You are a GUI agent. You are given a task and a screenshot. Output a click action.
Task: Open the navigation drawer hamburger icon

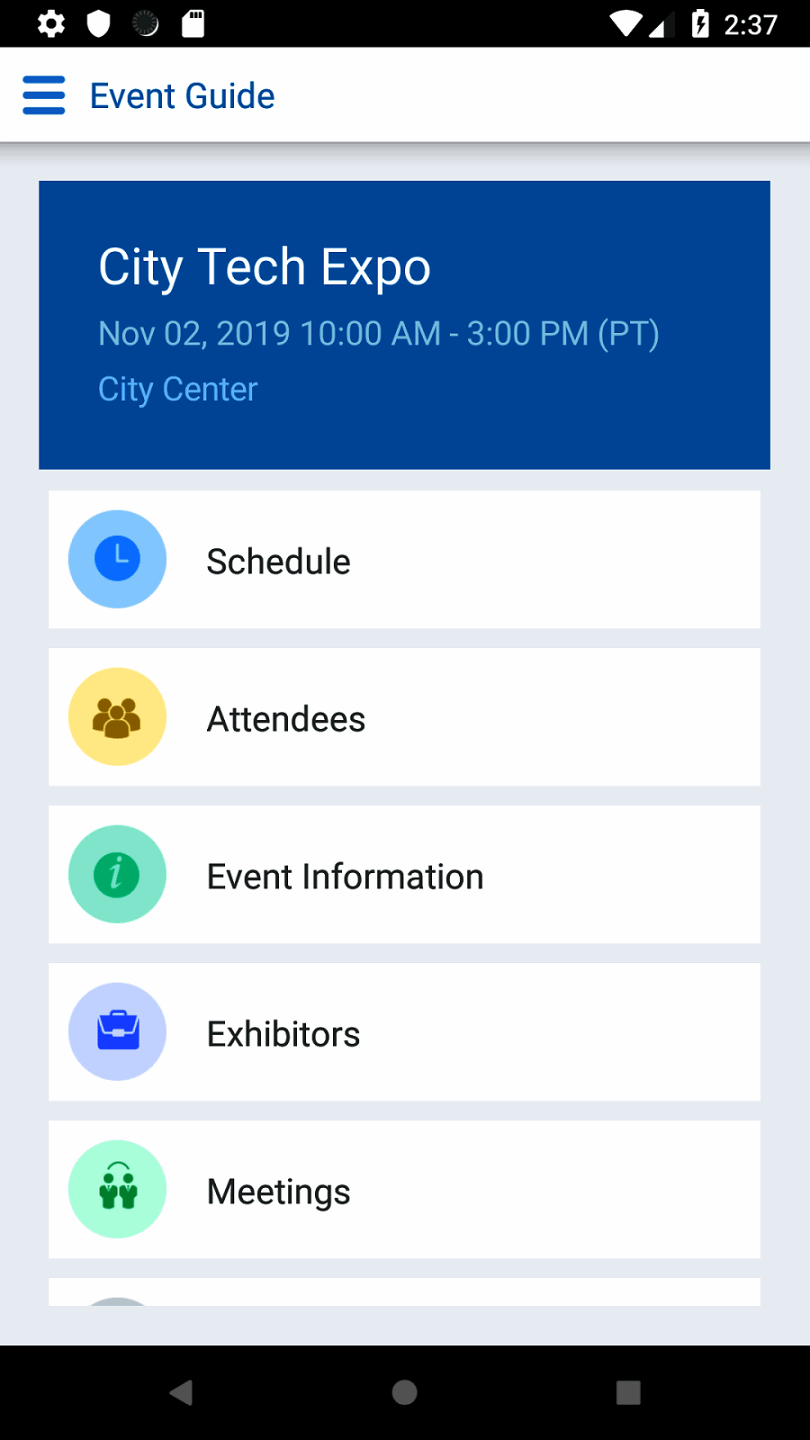[44, 95]
